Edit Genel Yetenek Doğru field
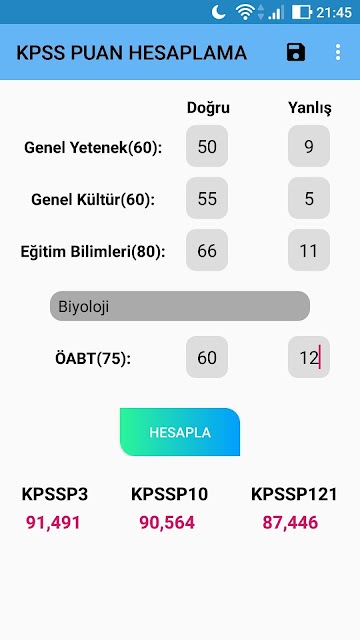 coord(207,146)
